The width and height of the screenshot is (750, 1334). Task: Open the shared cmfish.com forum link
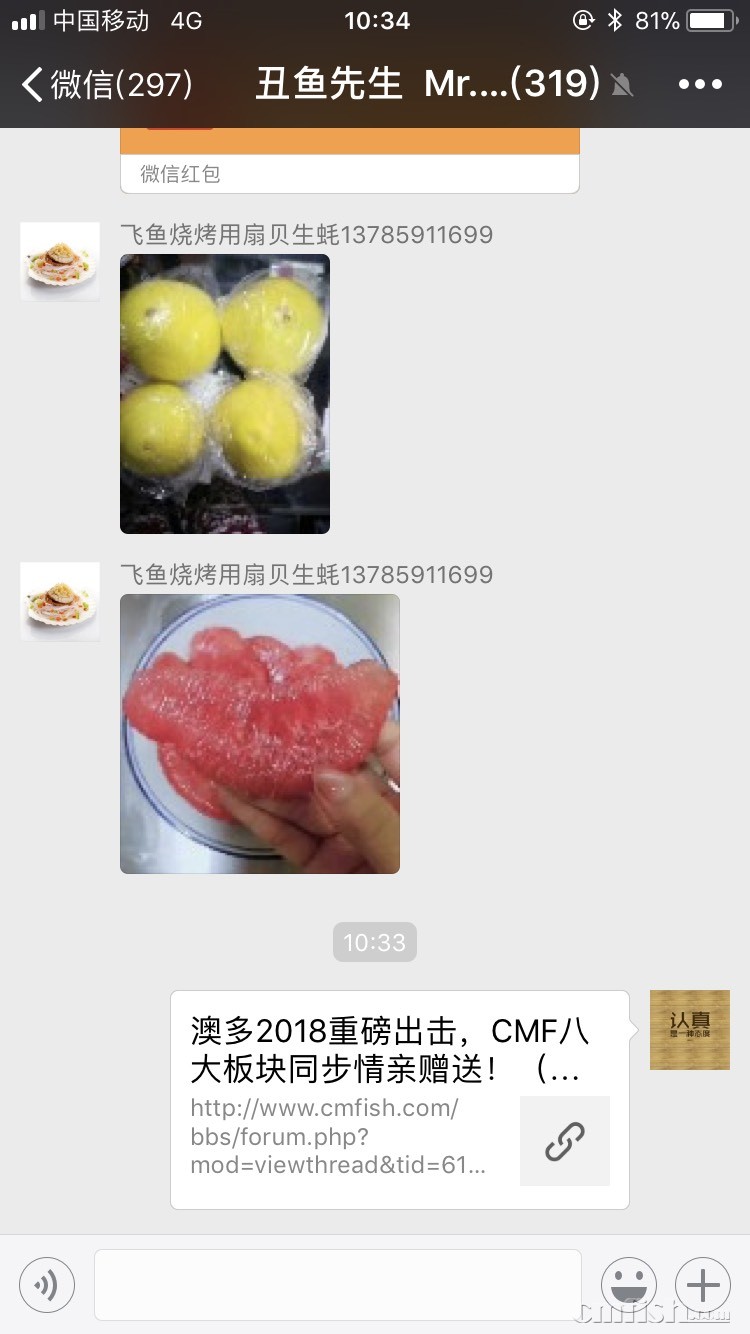pos(399,1099)
